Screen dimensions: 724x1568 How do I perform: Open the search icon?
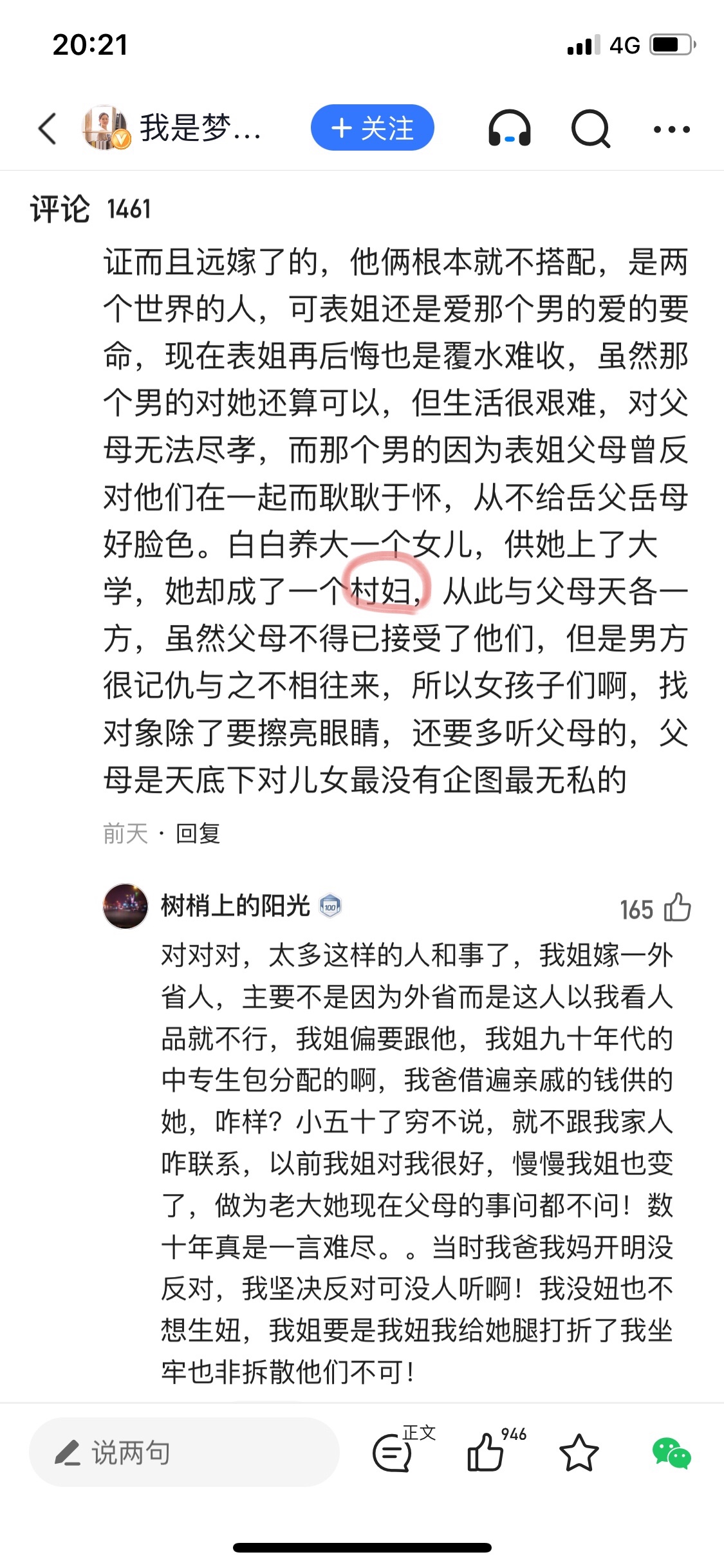coord(590,128)
